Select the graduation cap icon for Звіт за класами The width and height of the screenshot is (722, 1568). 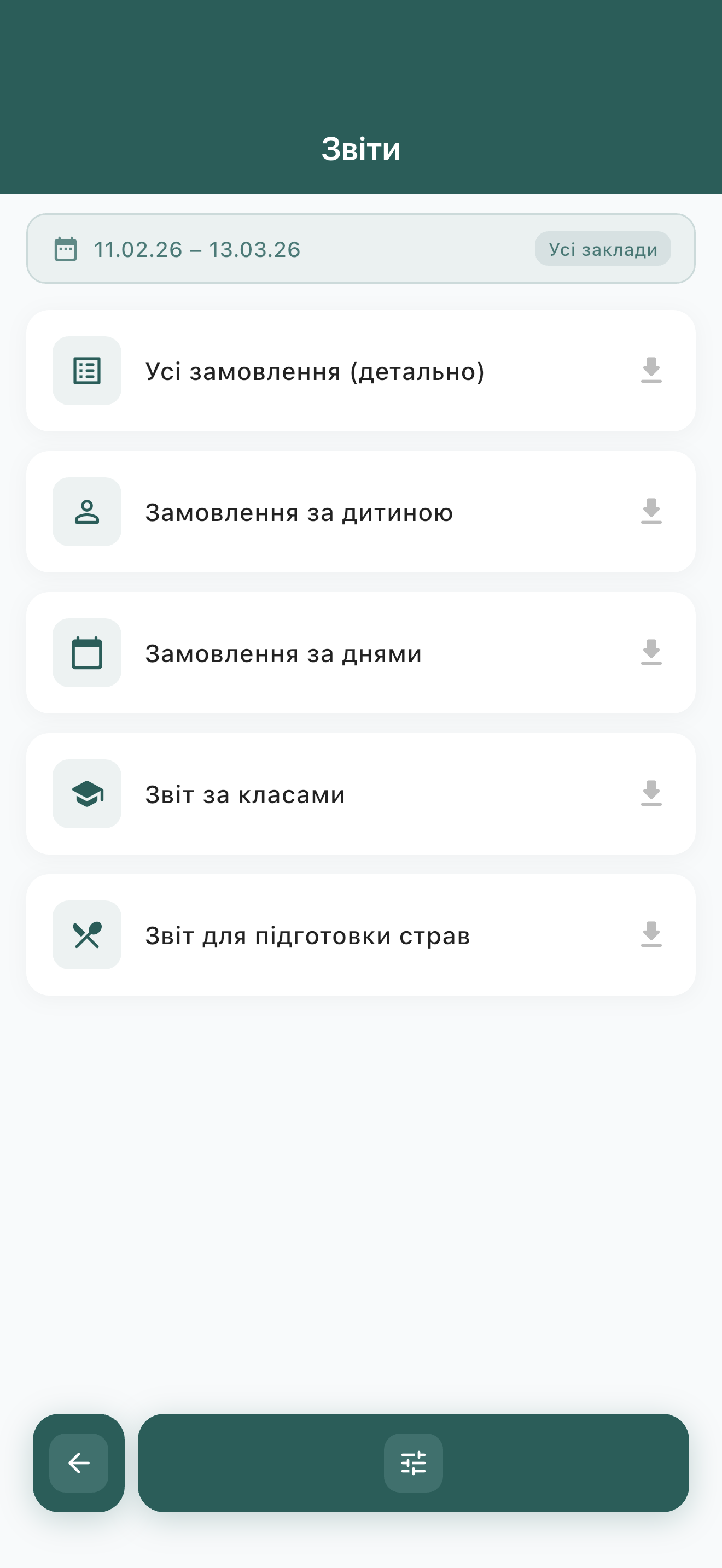[87, 794]
